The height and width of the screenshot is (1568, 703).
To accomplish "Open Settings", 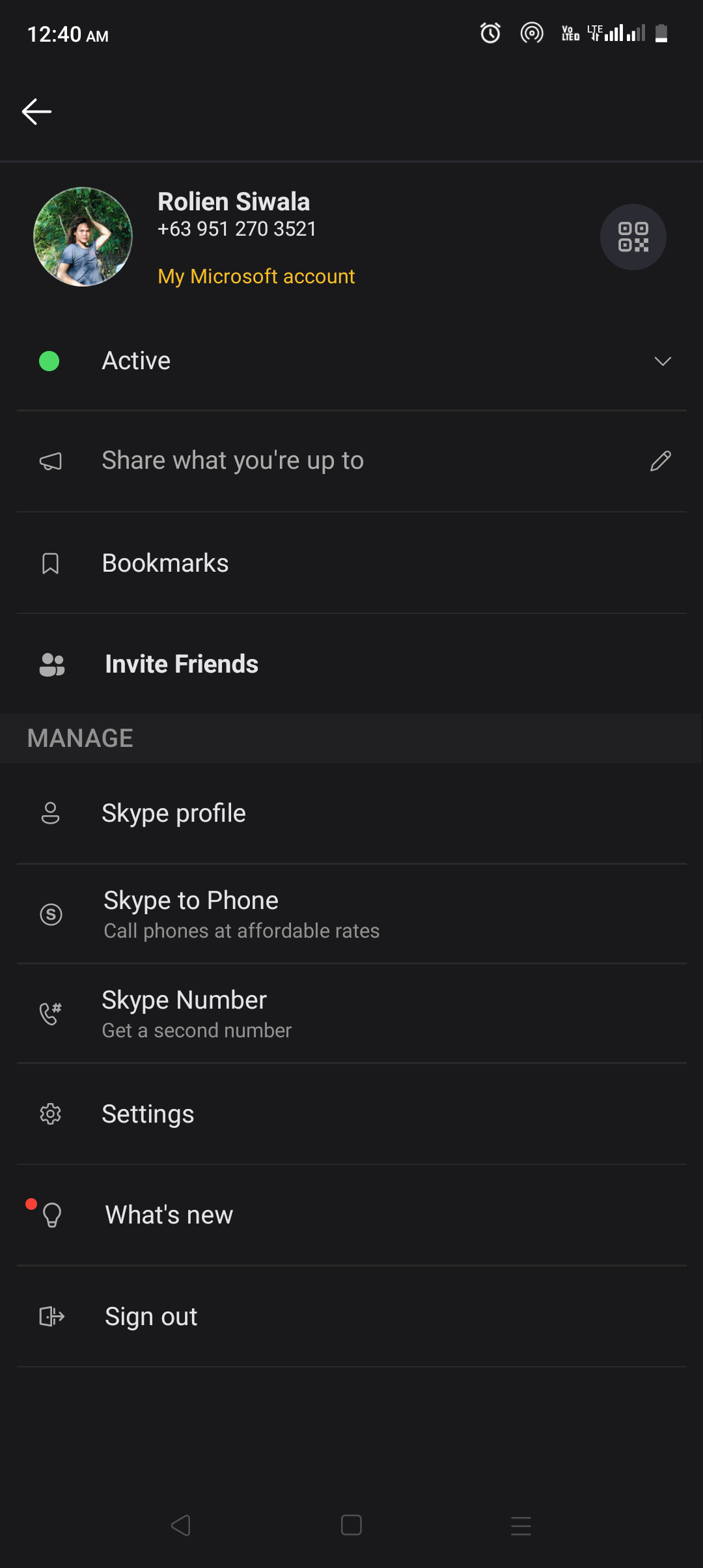I will (351, 1114).
